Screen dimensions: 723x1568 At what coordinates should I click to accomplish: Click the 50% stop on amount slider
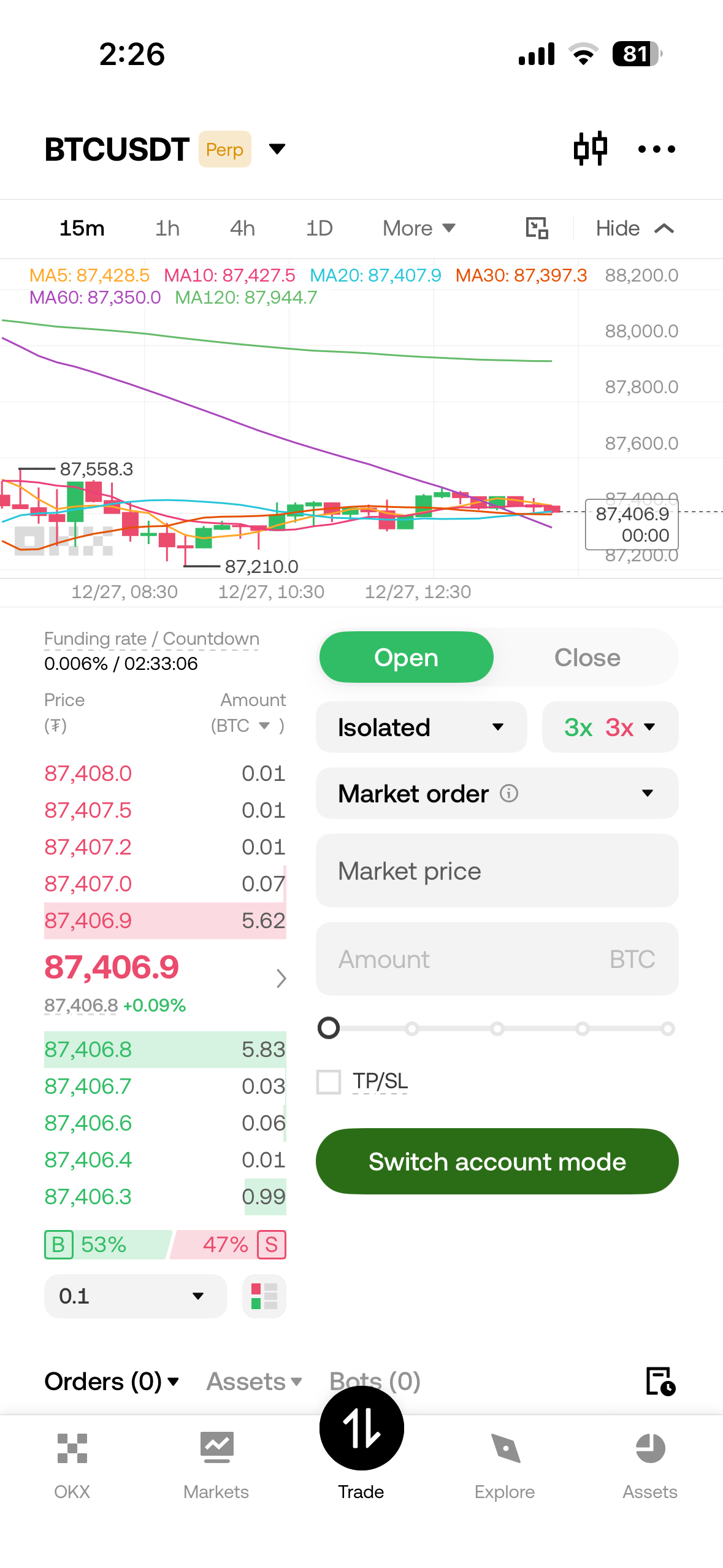coord(497,1028)
